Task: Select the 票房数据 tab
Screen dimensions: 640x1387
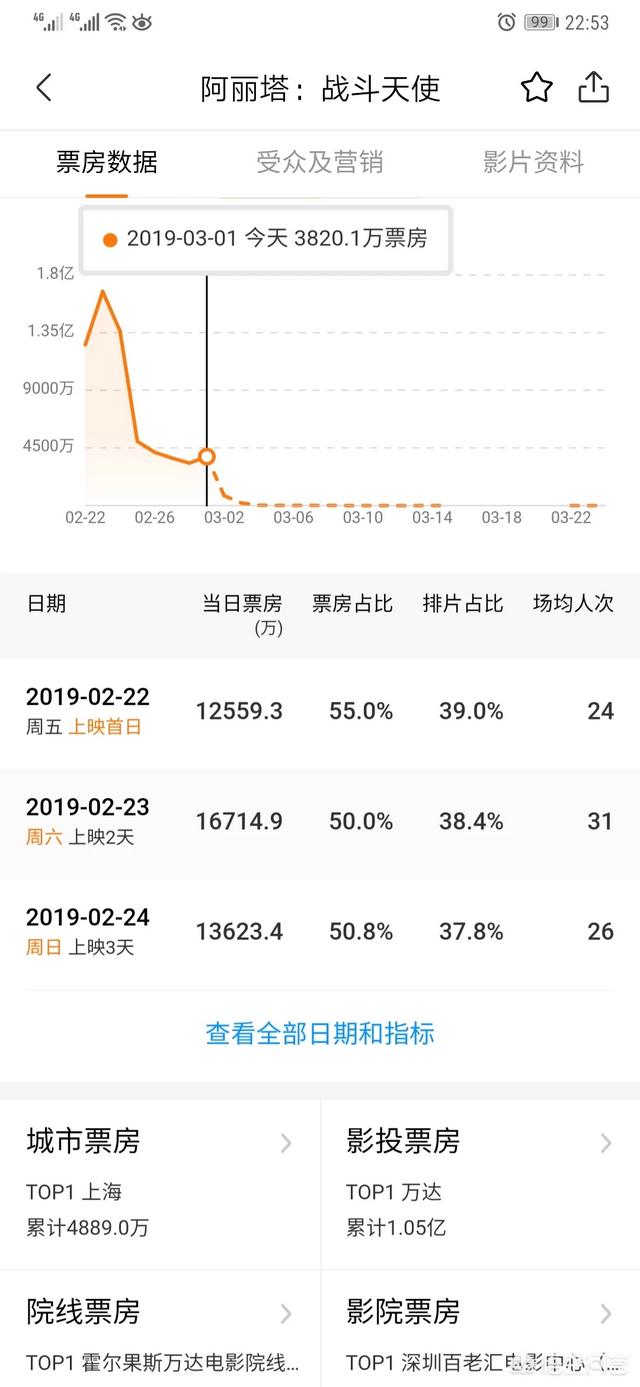Action: tap(106, 162)
